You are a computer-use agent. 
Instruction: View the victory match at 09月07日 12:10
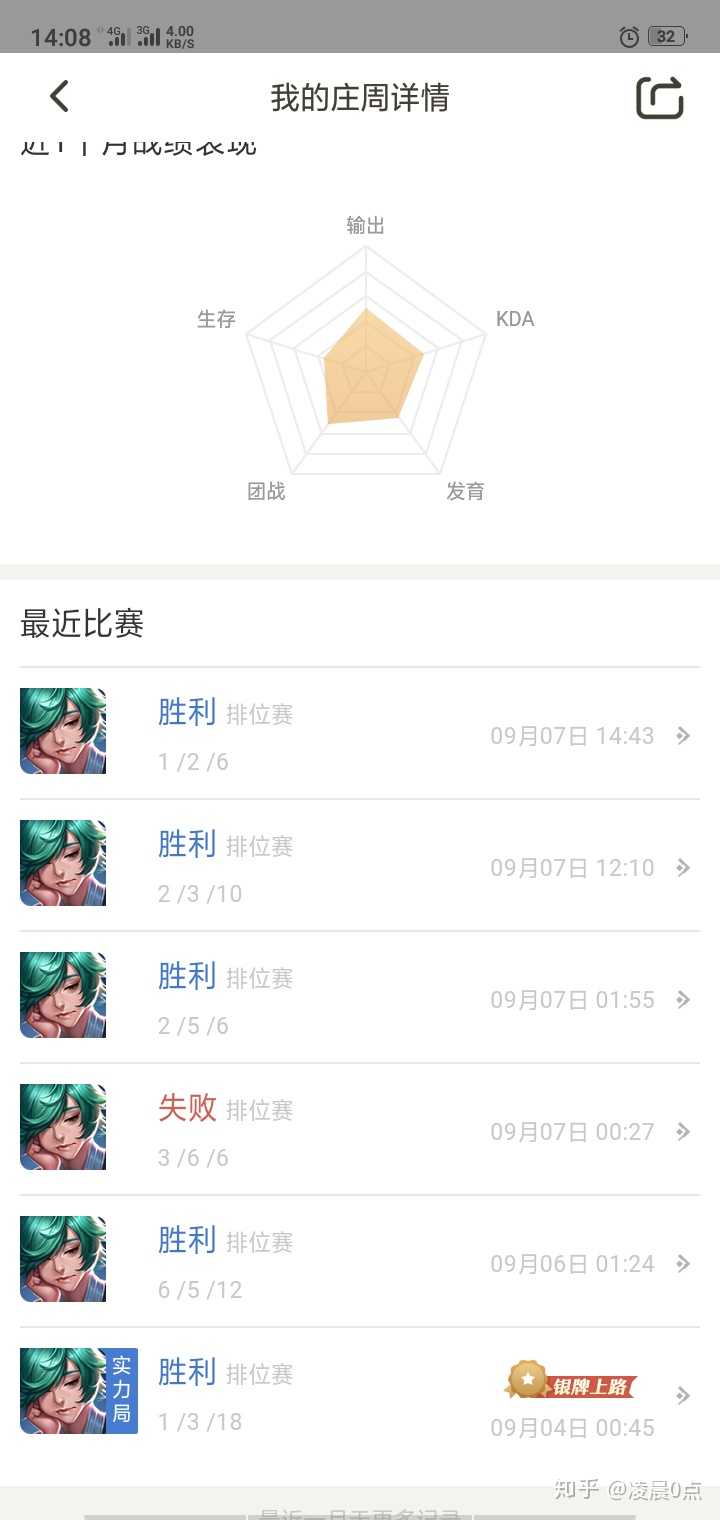pos(360,867)
